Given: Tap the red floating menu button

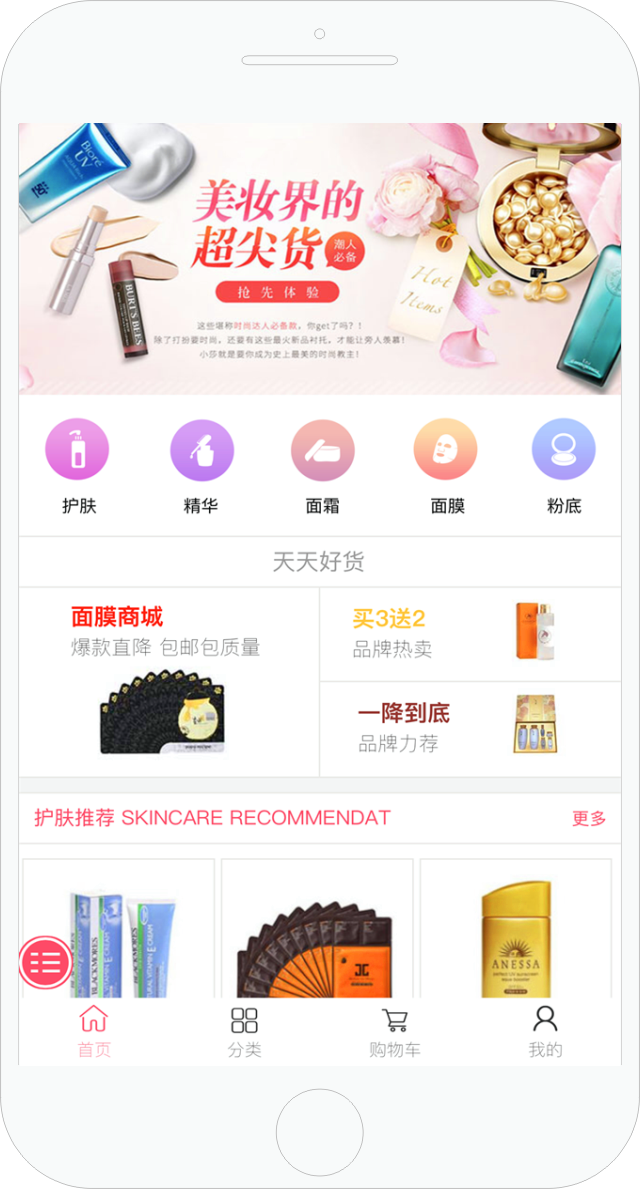Looking at the screenshot, I should [46, 963].
